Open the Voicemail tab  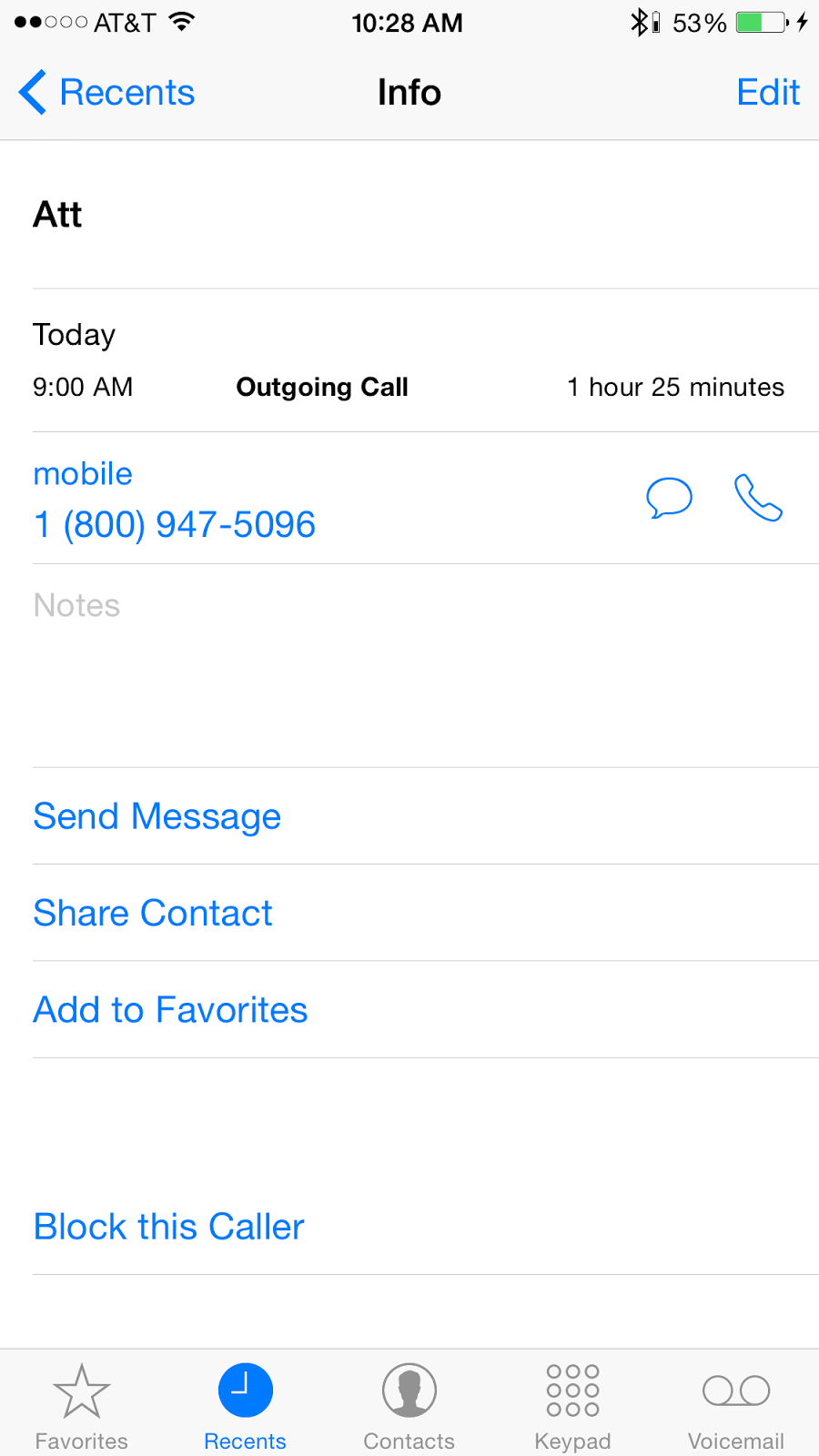pyautogui.click(x=735, y=1404)
